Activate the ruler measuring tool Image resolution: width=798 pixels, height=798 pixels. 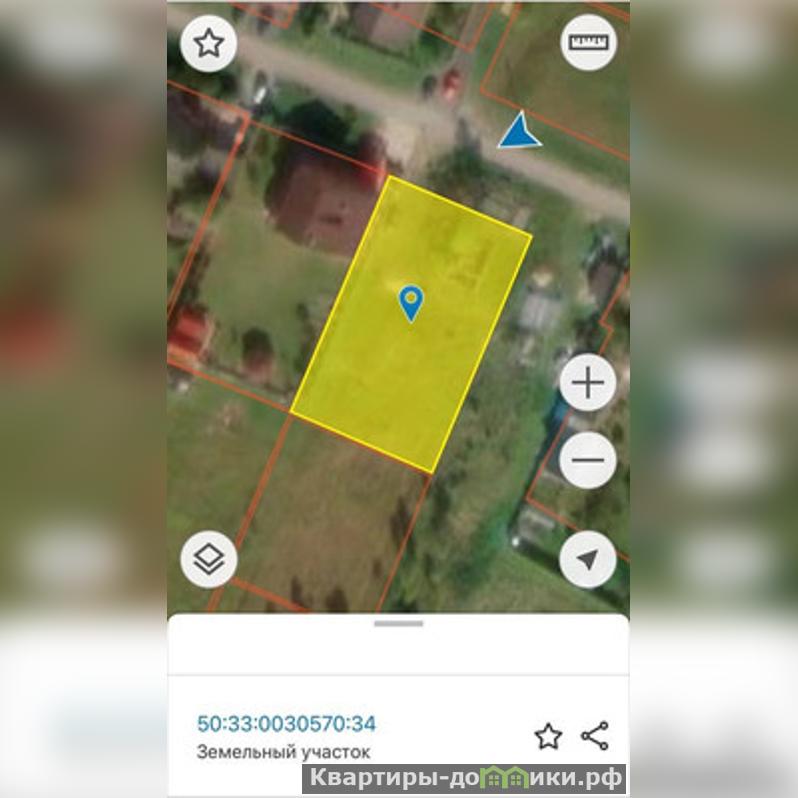tap(588, 43)
